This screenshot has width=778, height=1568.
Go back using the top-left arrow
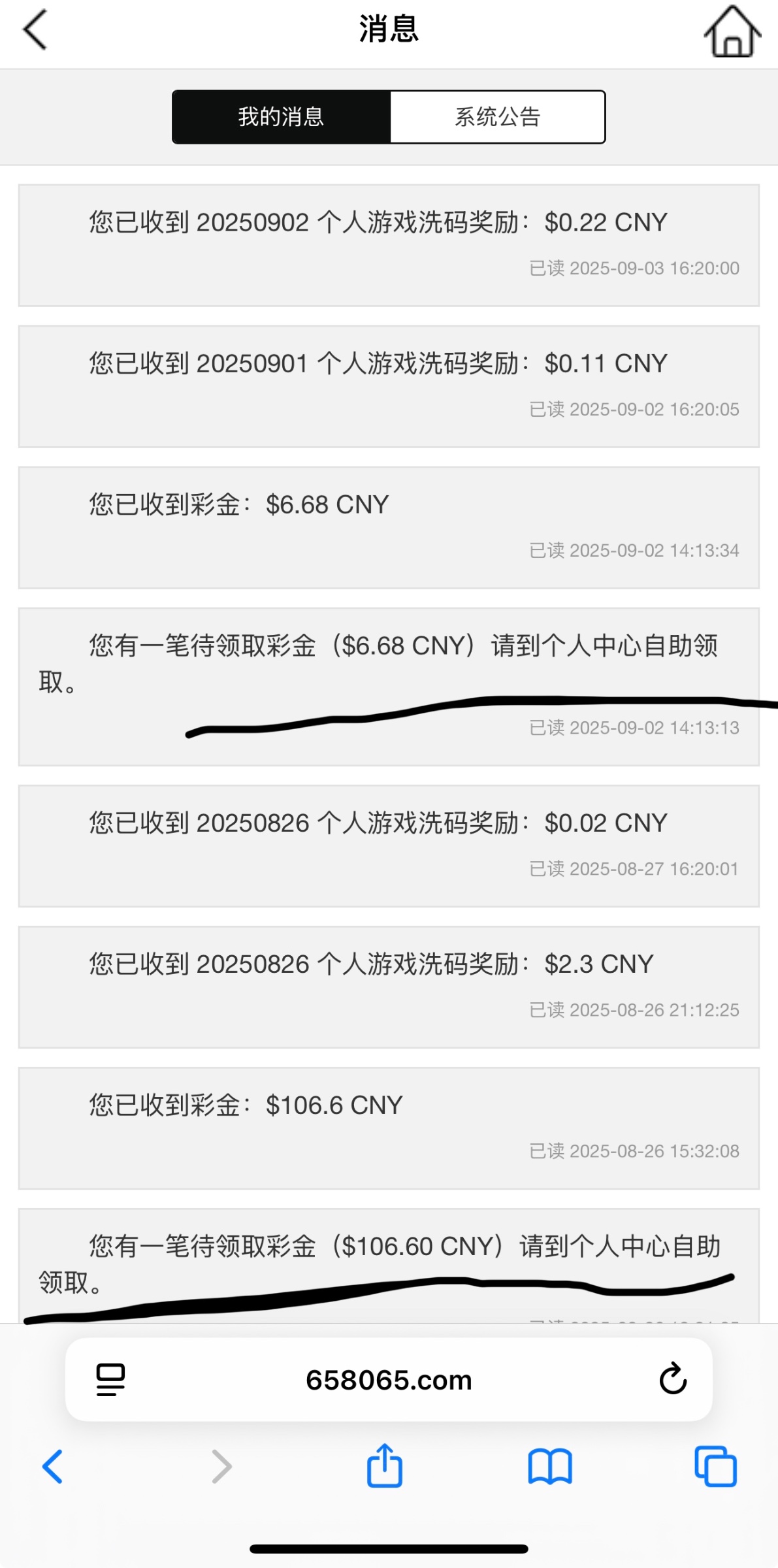coord(35,30)
